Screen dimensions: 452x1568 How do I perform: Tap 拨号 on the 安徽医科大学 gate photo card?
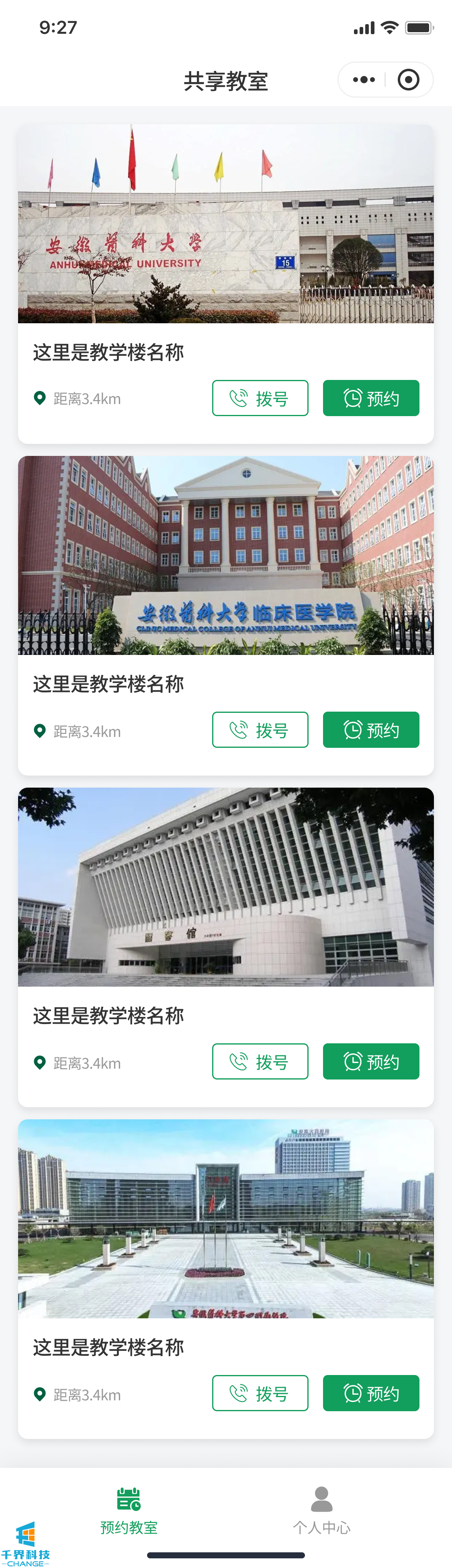click(260, 398)
